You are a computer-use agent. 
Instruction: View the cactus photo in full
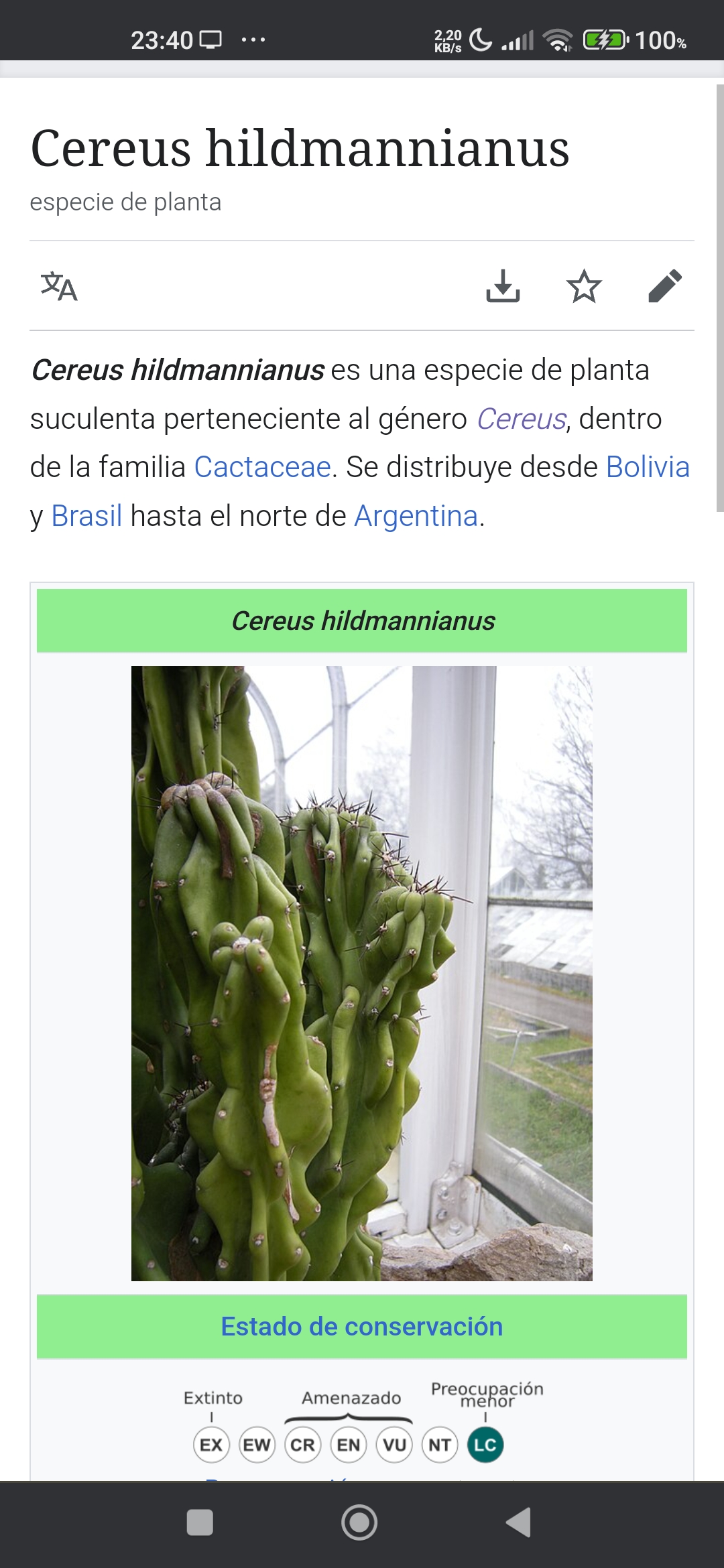click(362, 973)
